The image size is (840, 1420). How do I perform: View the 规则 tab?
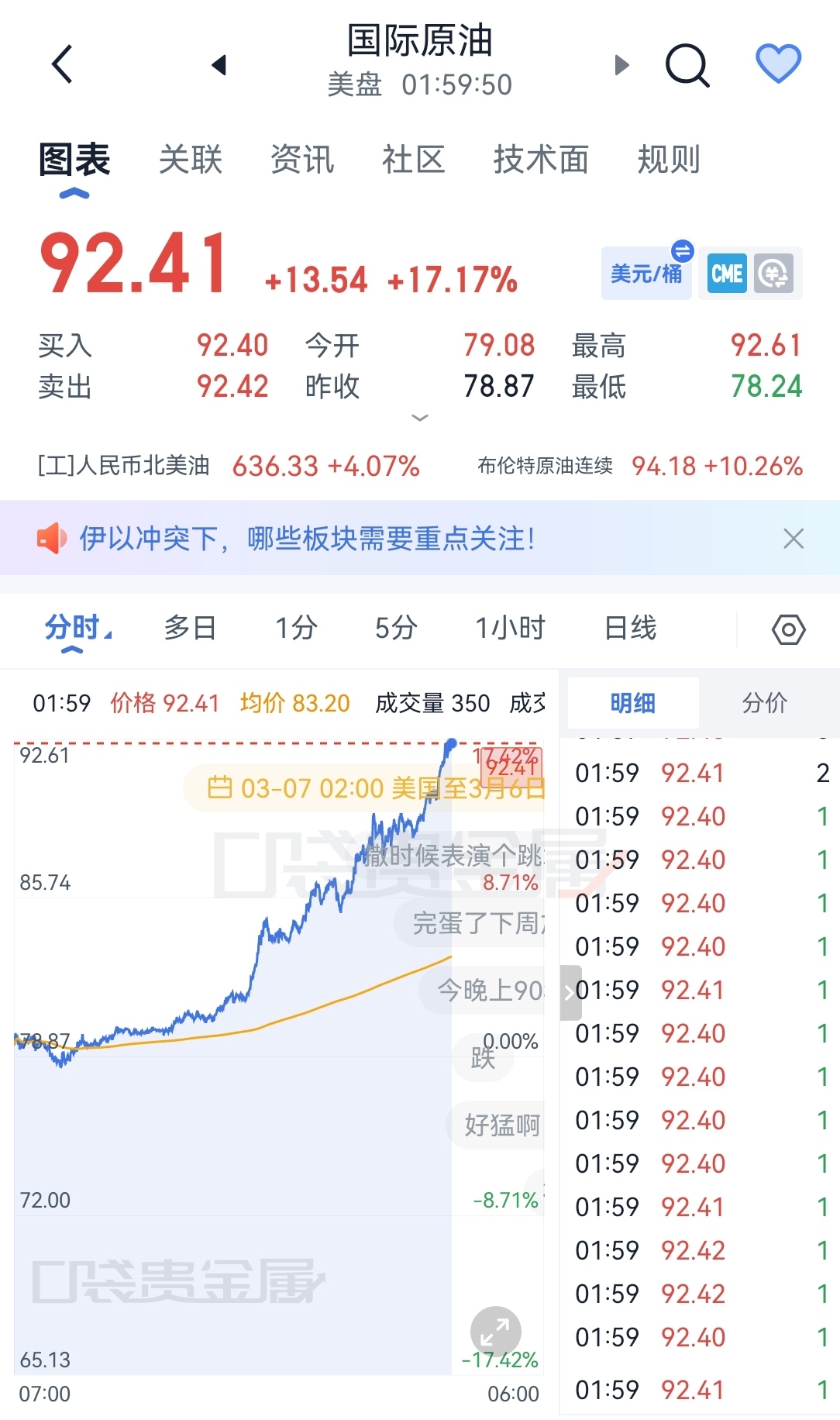tap(669, 160)
